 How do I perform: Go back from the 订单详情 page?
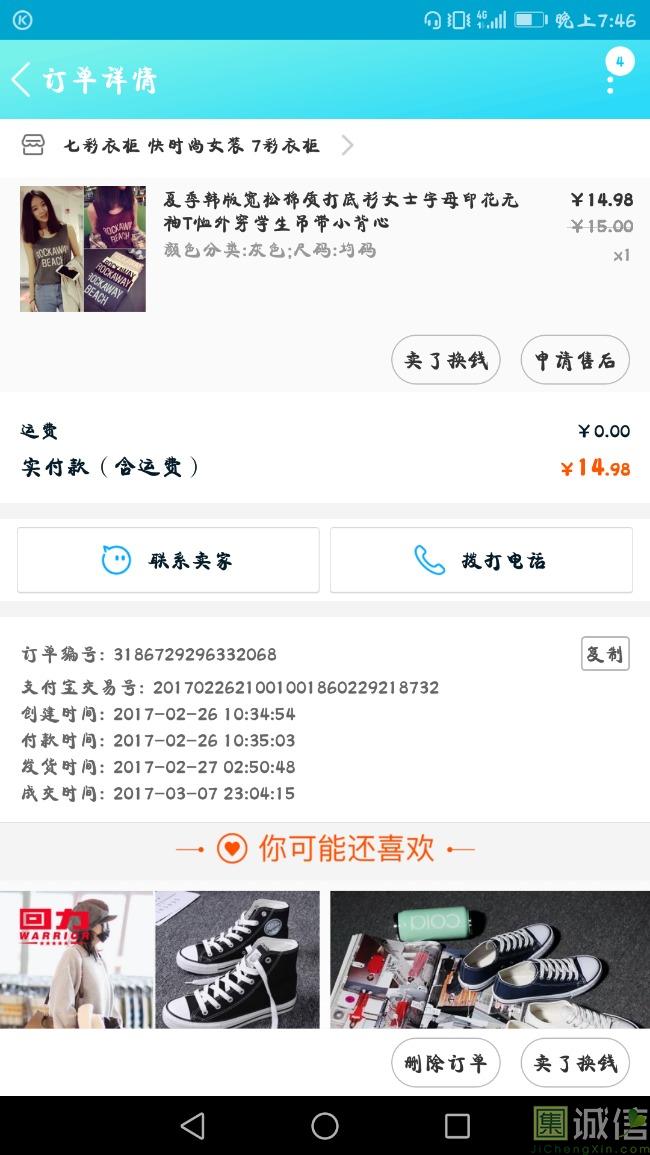(22, 79)
